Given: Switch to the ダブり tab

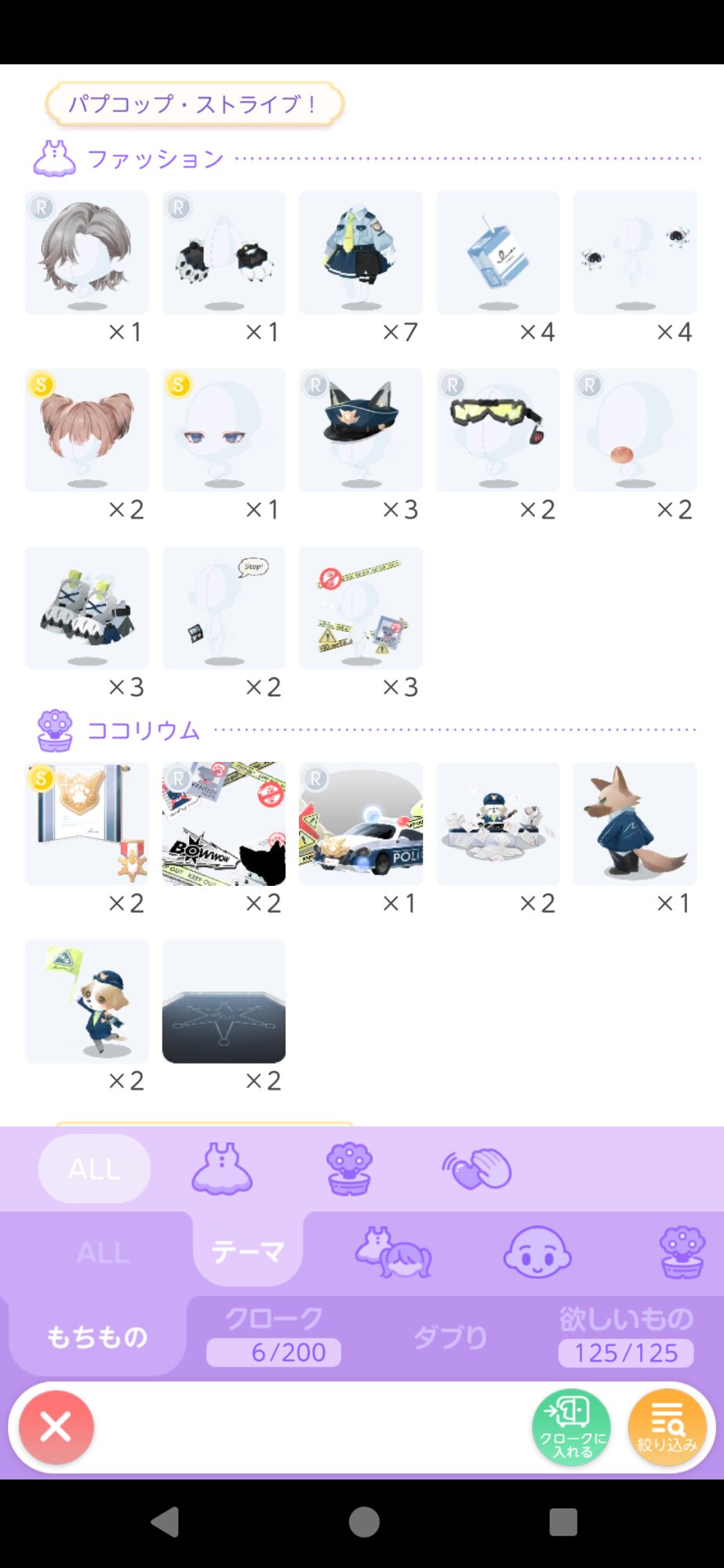Looking at the screenshot, I should coord(450,1337).
